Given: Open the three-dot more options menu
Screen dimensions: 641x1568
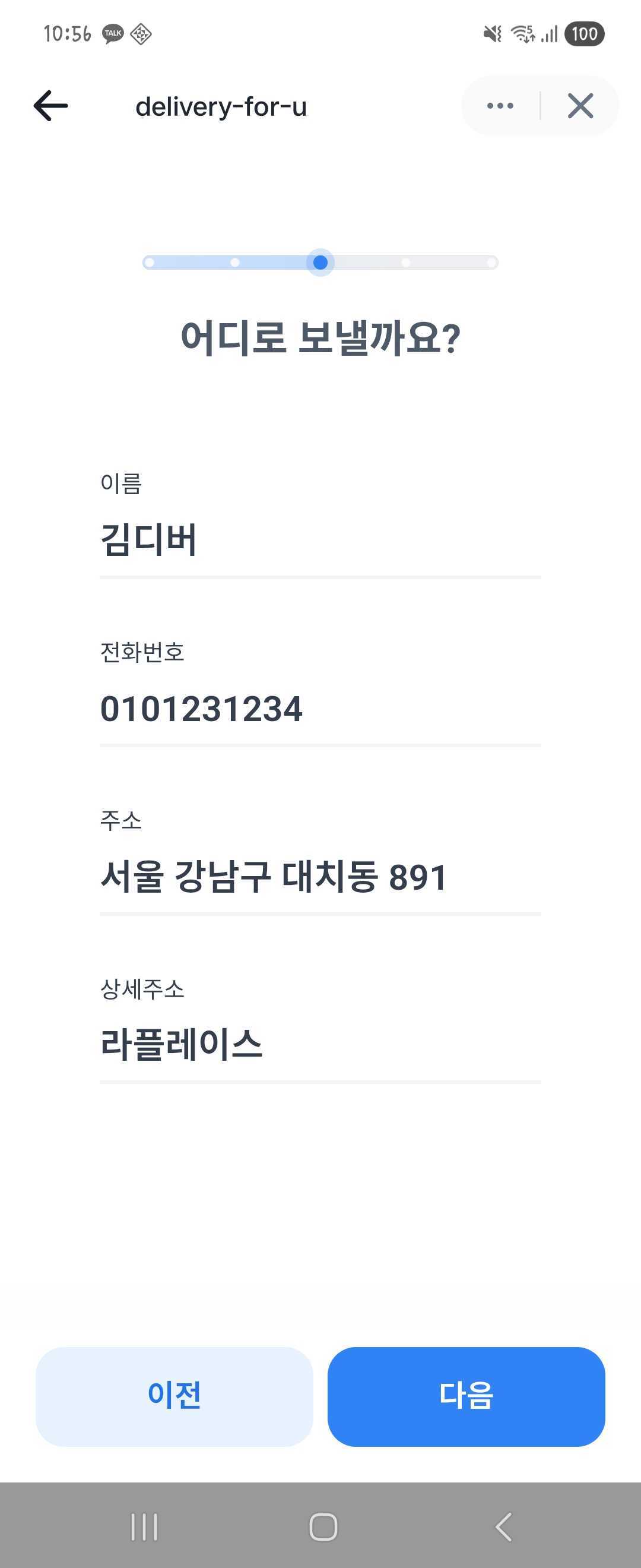Looking at the screenshot, I should 500,106.
